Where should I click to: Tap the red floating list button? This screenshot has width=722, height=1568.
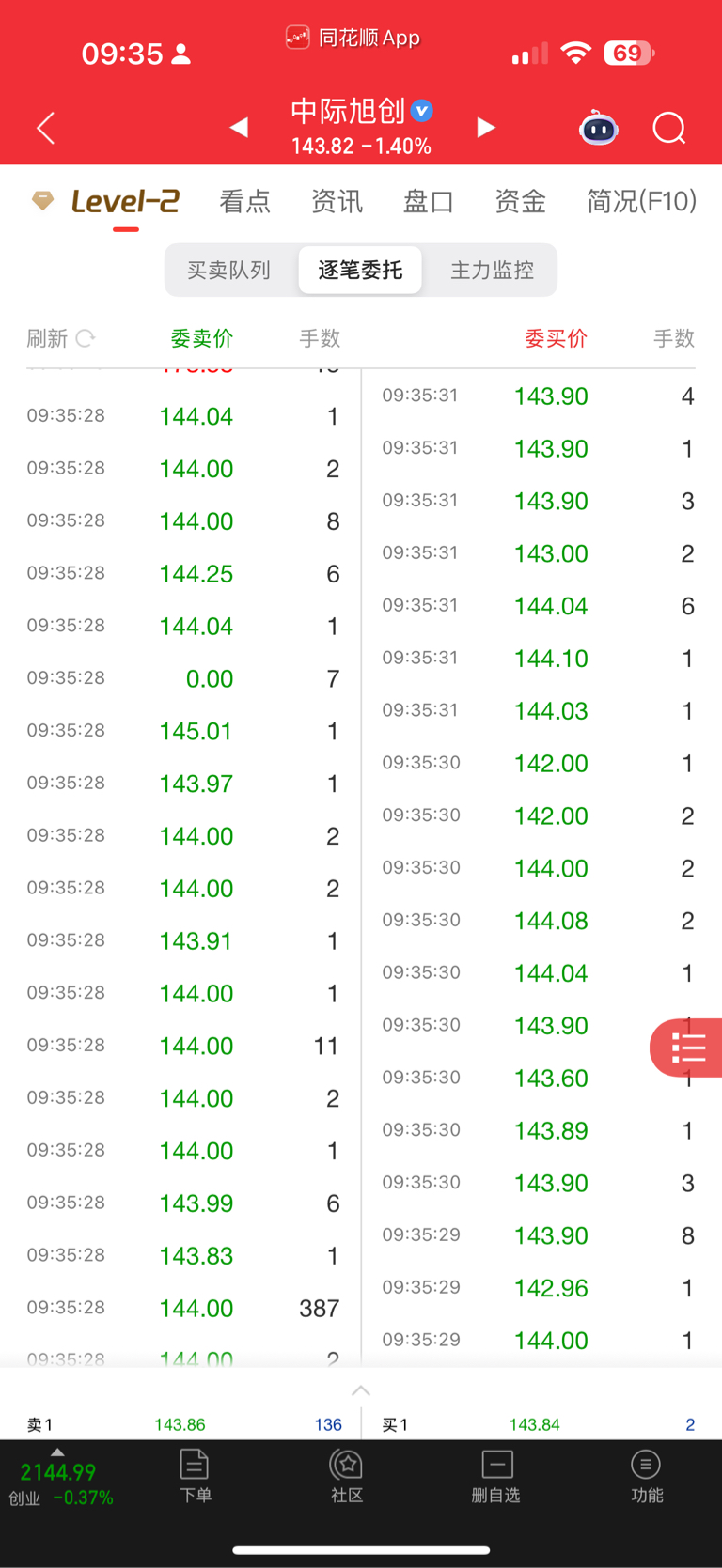tap(687, 1048)
